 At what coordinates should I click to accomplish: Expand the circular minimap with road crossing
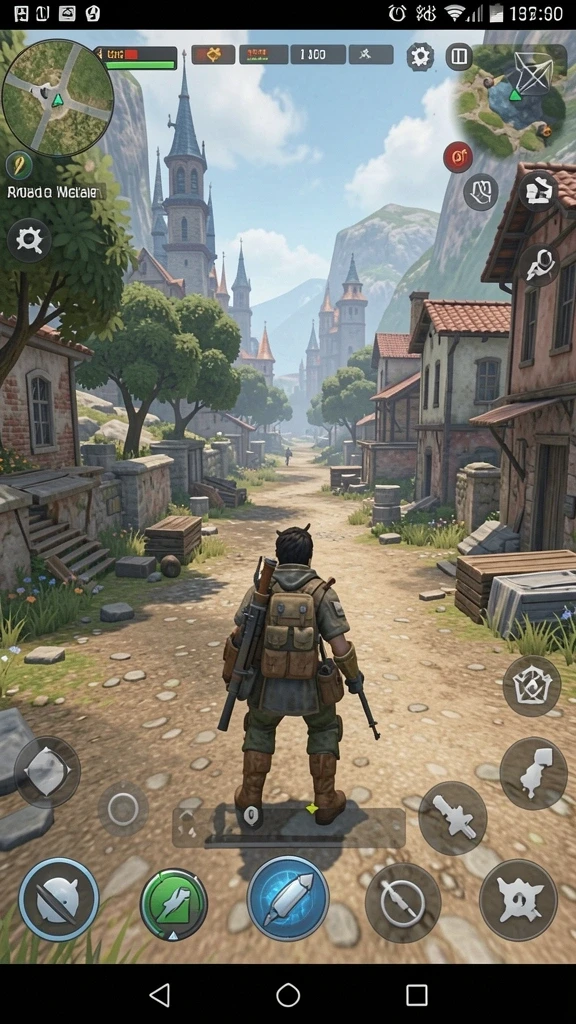(x=58, y=98)
